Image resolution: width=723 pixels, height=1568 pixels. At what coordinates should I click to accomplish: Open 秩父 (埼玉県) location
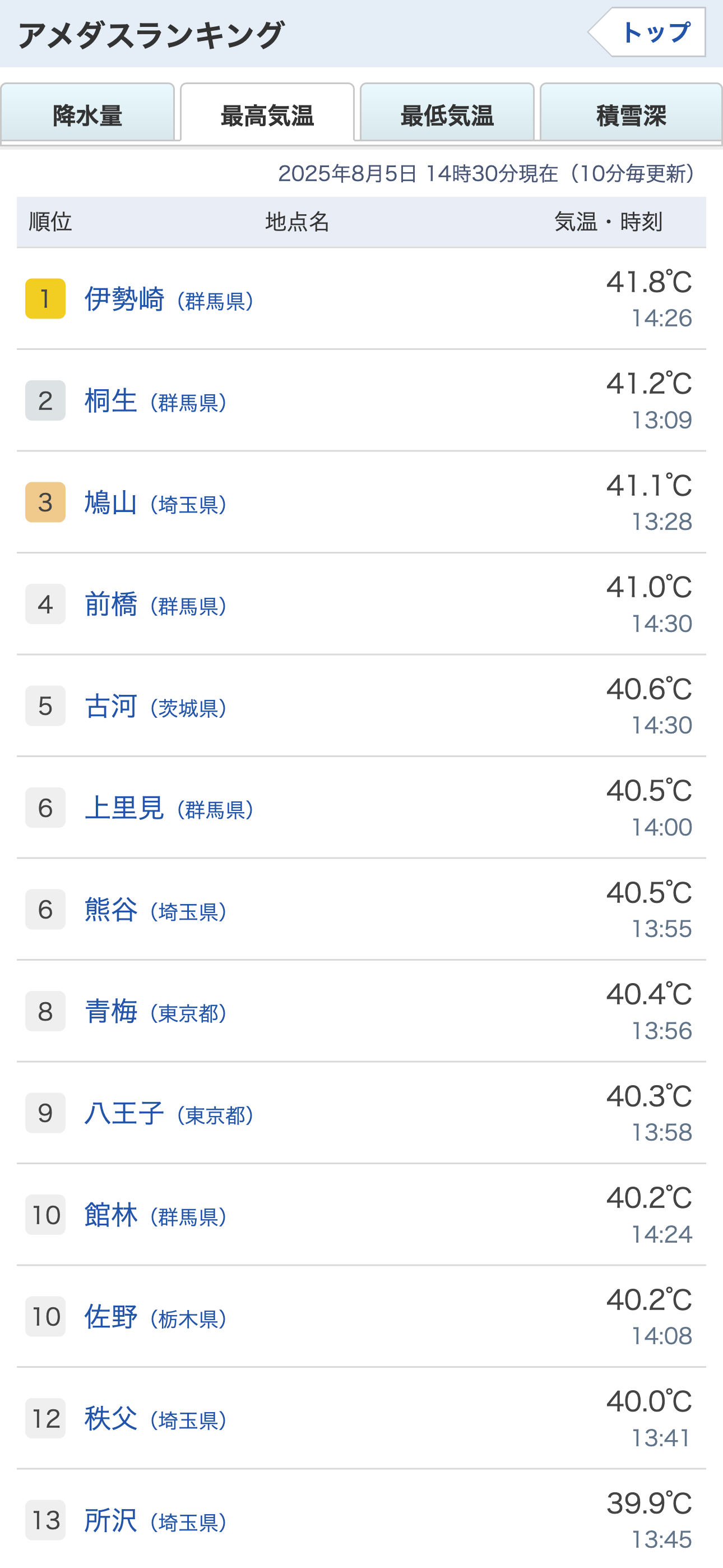112,1419
